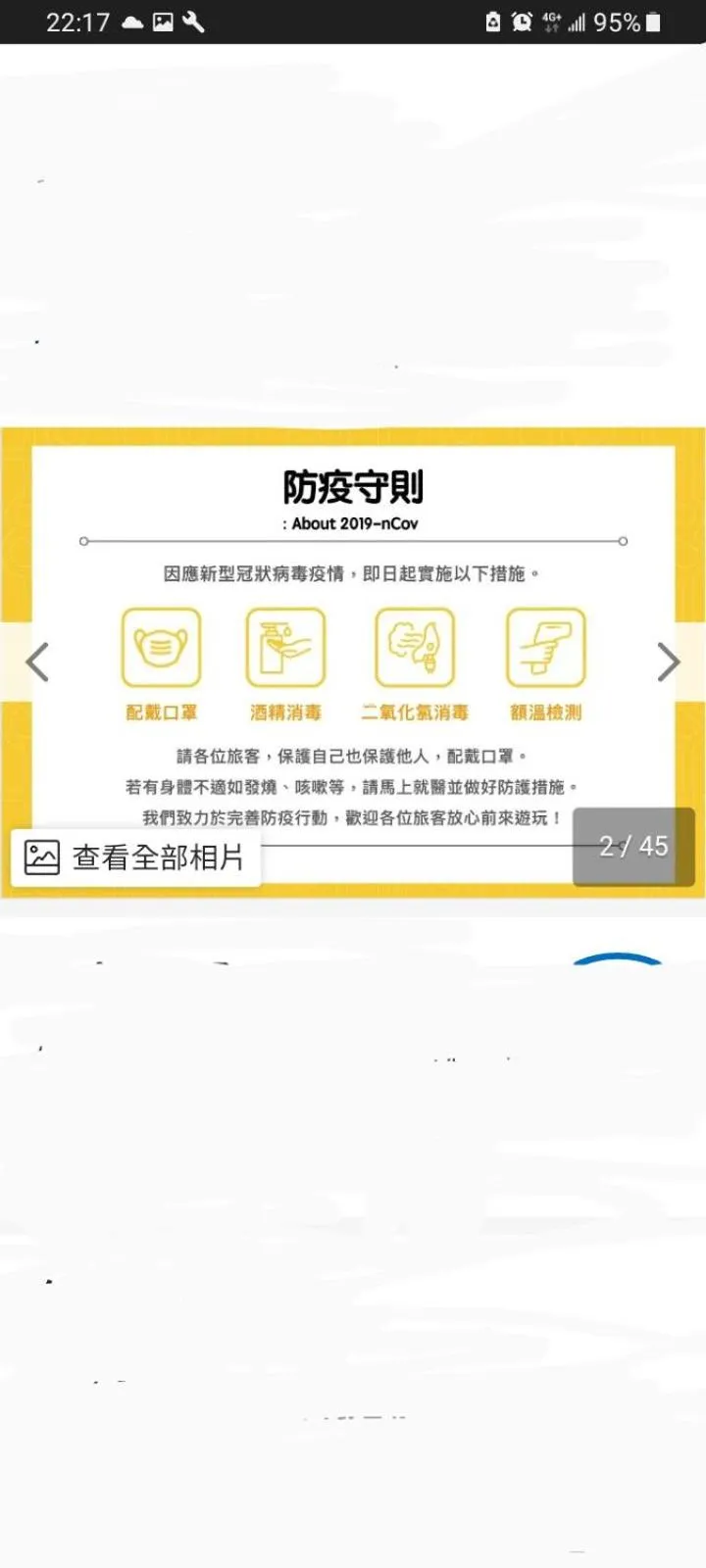Tap 查看全部相片 to view all photos
The image size is (706, 1568).
[135, 857]
